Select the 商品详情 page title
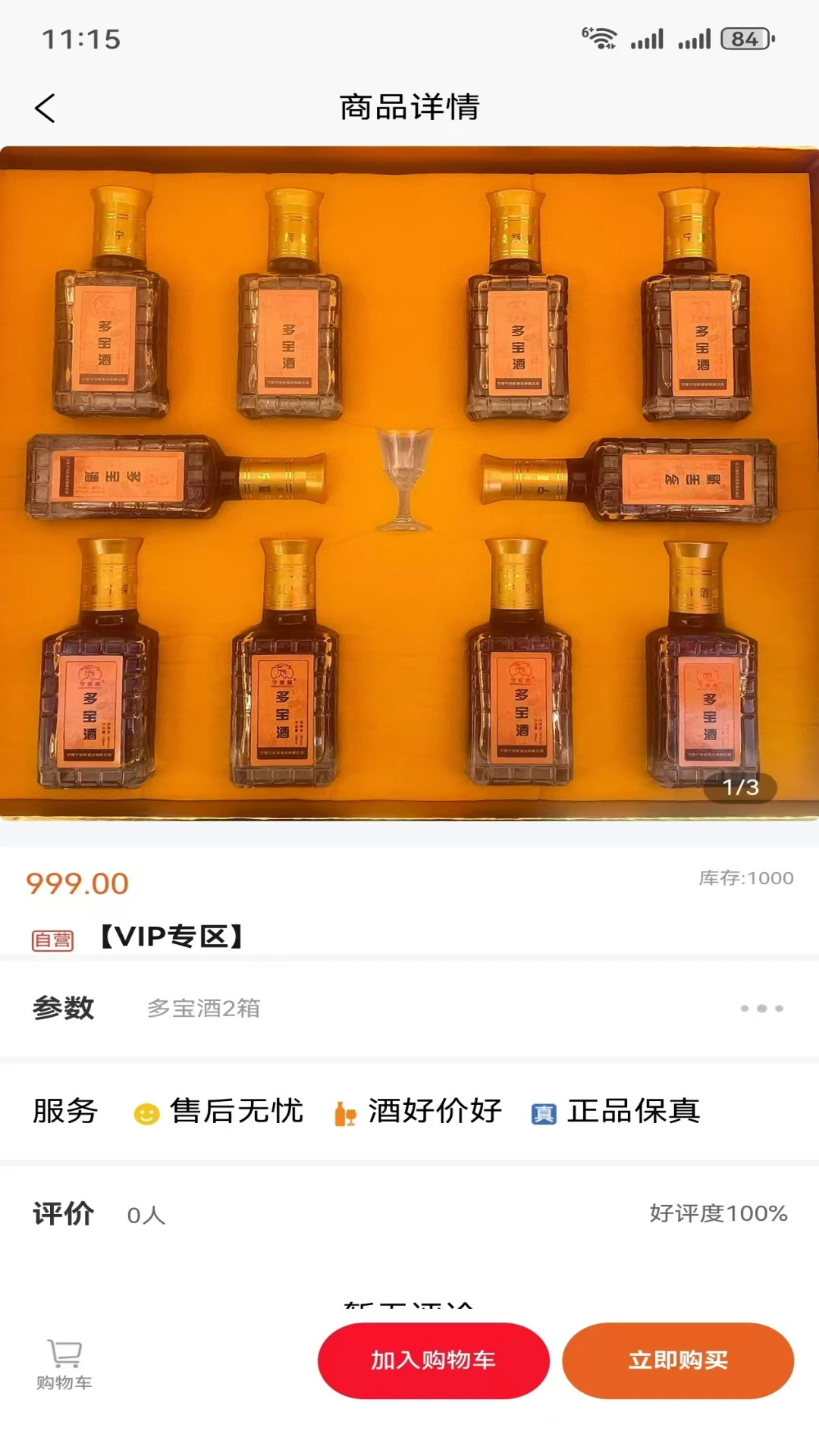This screenshot has width=819, height=1456. pyautogui.click(x=409, y=108)
